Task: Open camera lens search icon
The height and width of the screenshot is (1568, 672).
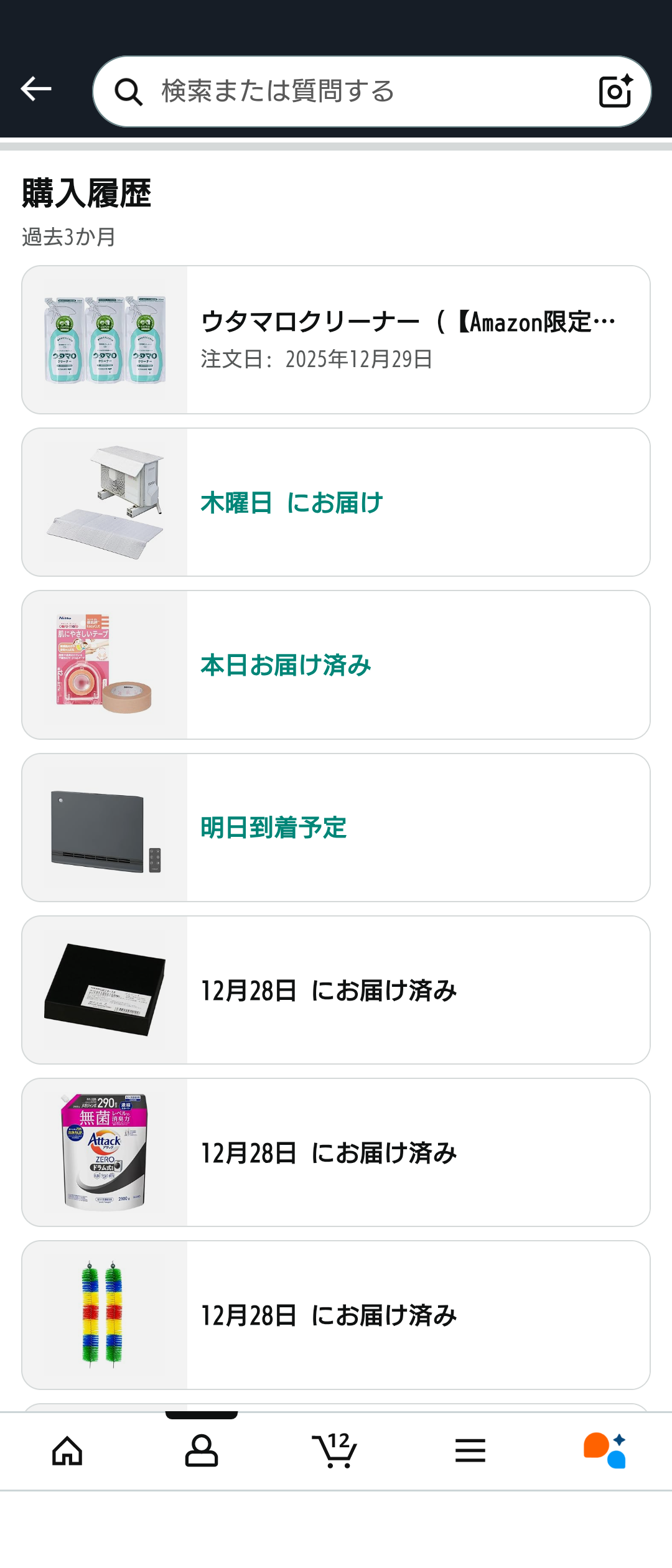Action: coord(615,91)
